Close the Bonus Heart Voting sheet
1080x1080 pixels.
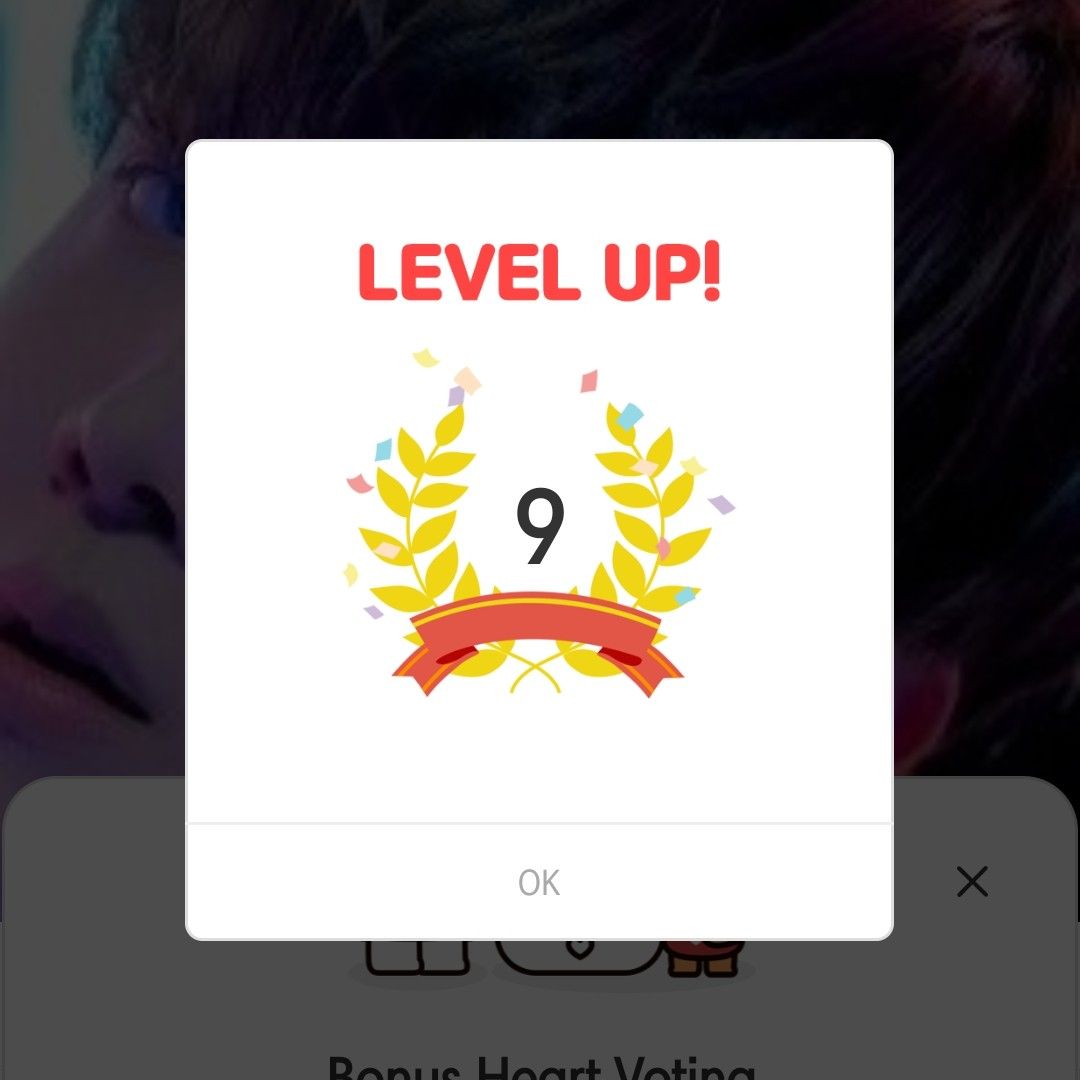[972, 881]
